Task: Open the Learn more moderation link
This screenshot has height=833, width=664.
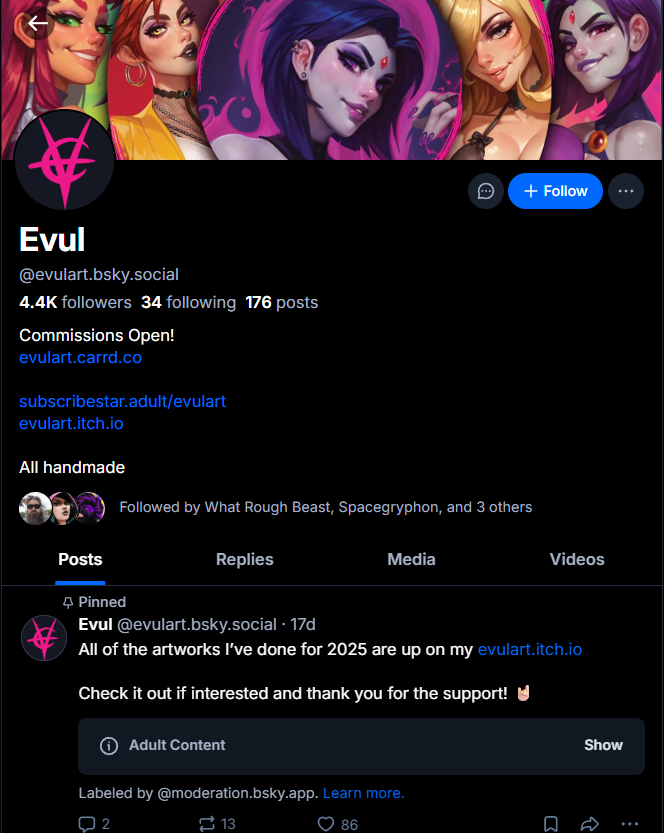Action: pyautogui.click(x=363, y=793)
